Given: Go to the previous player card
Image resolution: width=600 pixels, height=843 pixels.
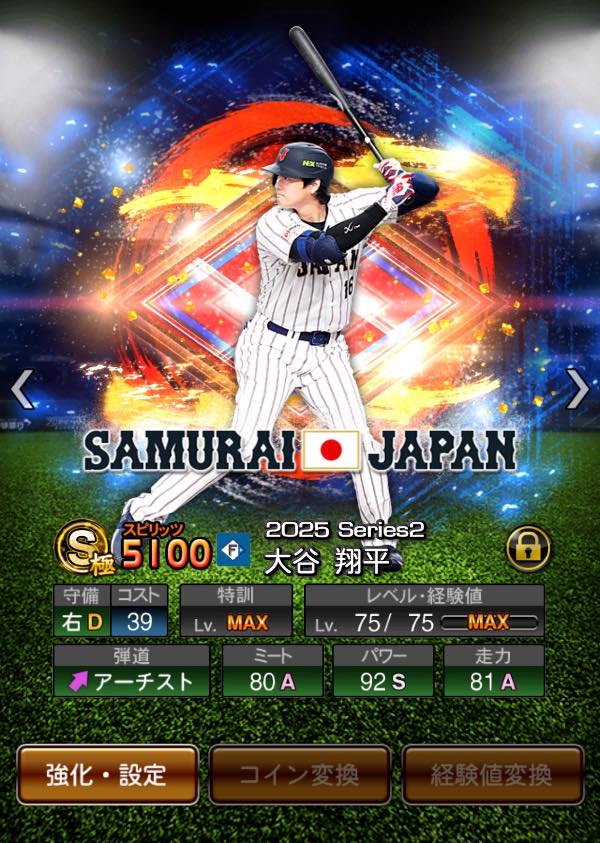Looking at the screenshot, I should pyautogui.click(x=22, y=389).
